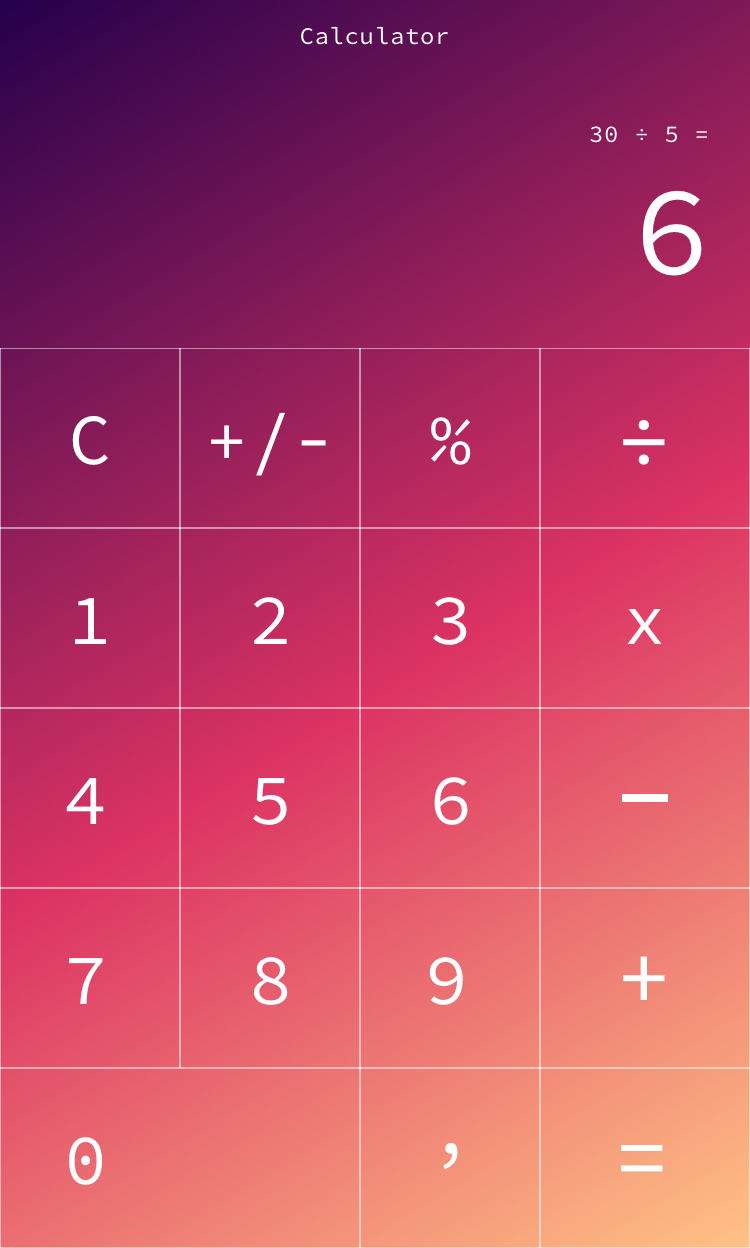Insert a decimal comma

click(x=450, y=1158)
